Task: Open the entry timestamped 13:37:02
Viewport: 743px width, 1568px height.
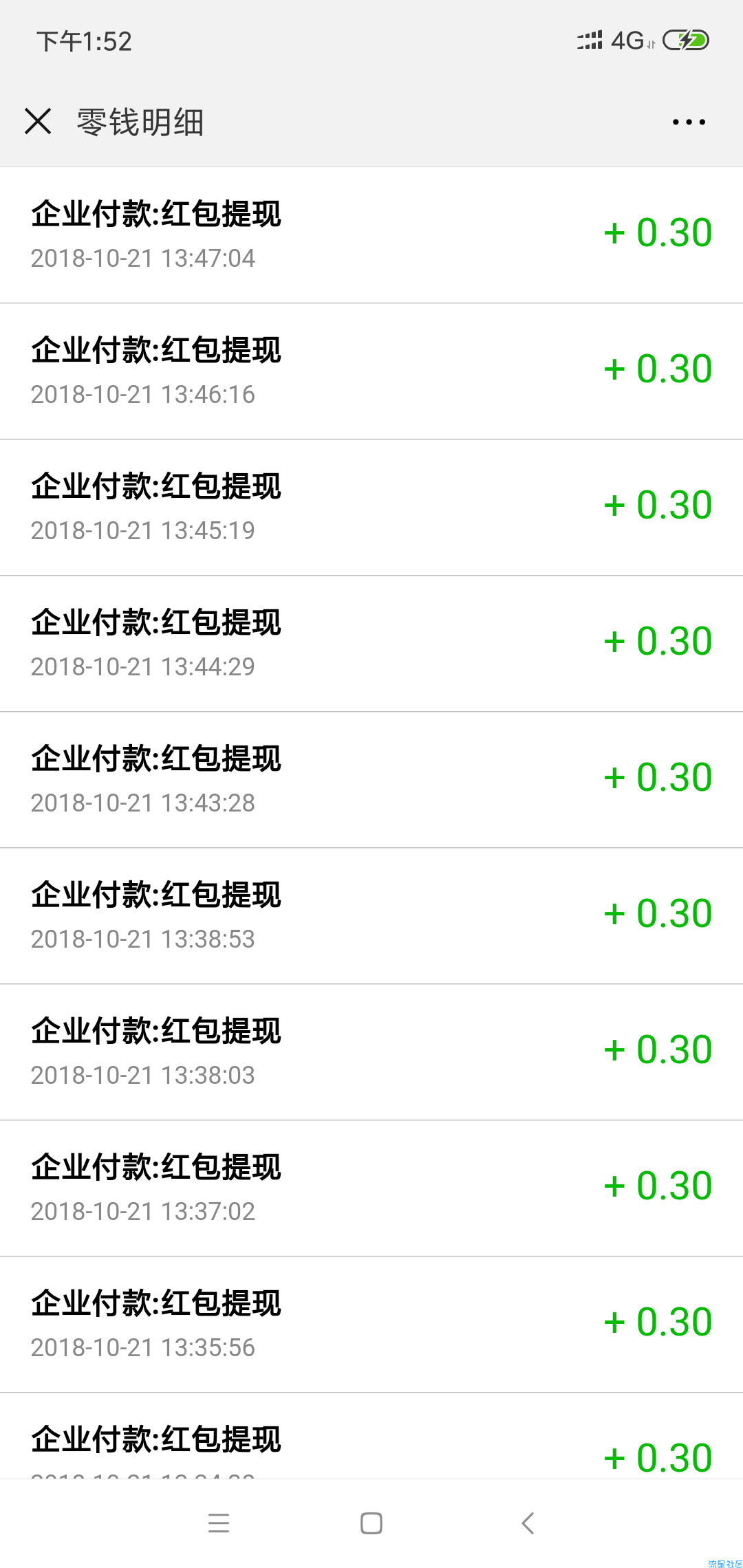Action: click(371, 1188)
